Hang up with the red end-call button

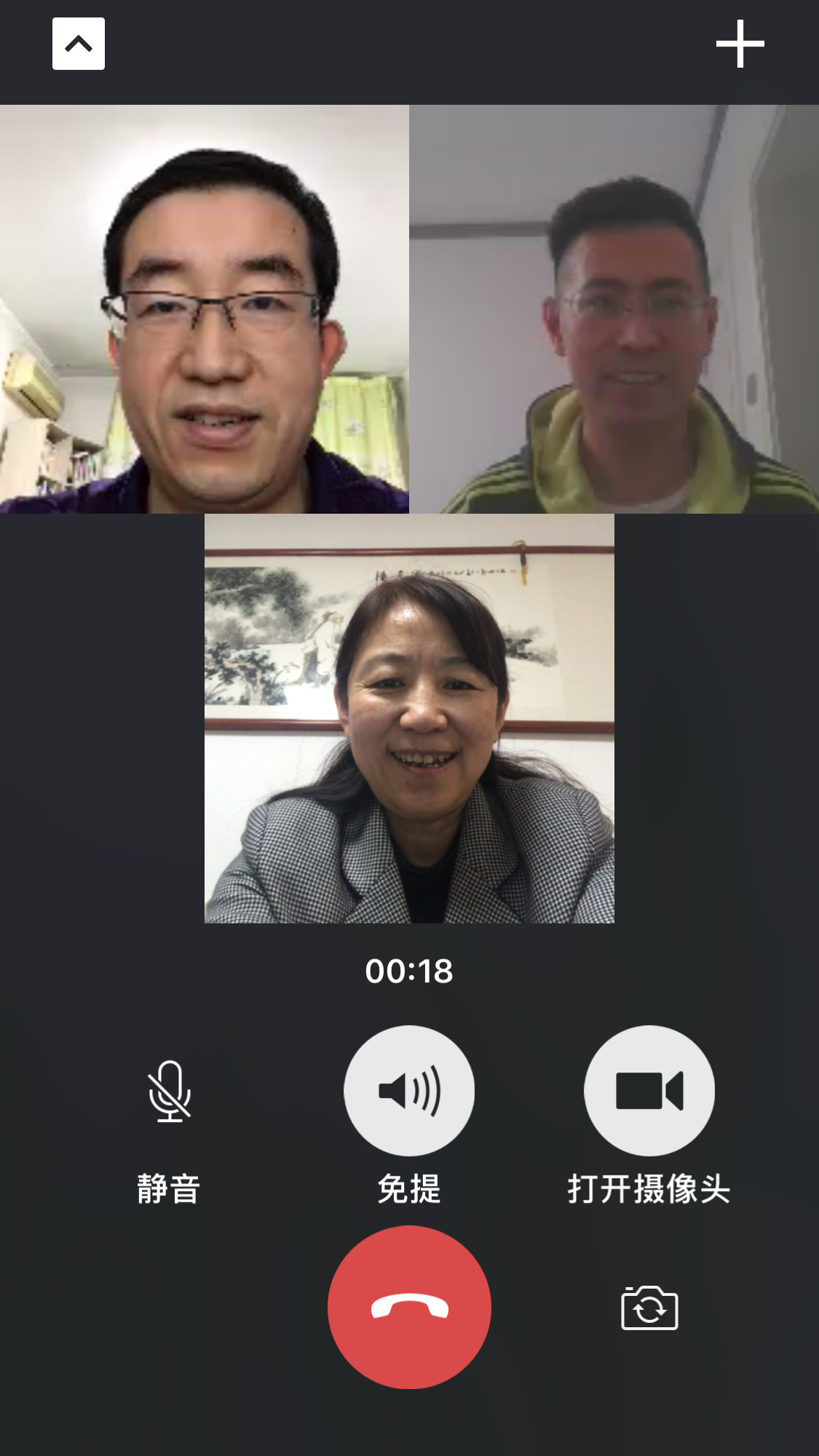coord(409,1308)
